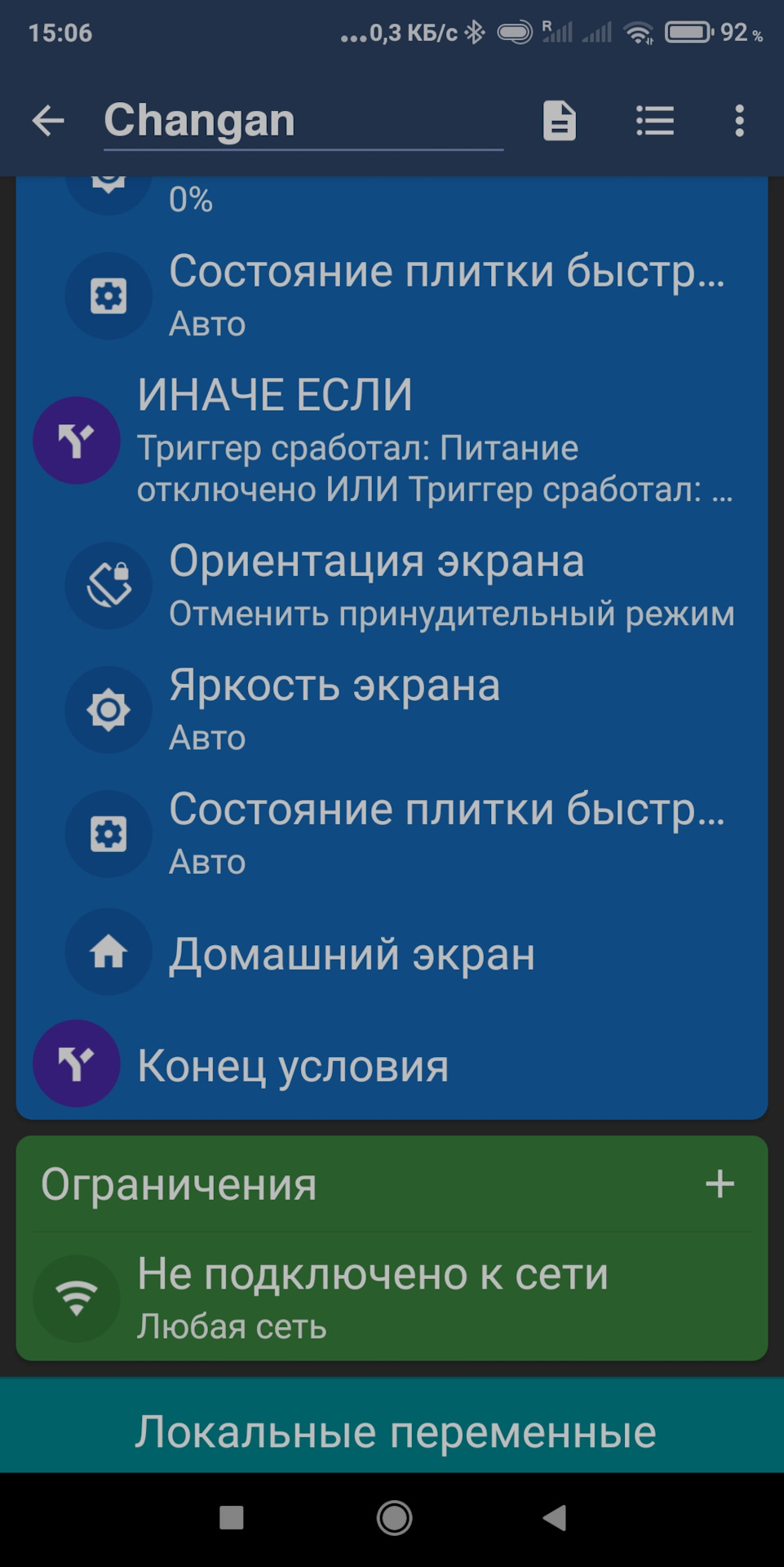
Task: Go back using the top arrow
Action: point(48,121)
